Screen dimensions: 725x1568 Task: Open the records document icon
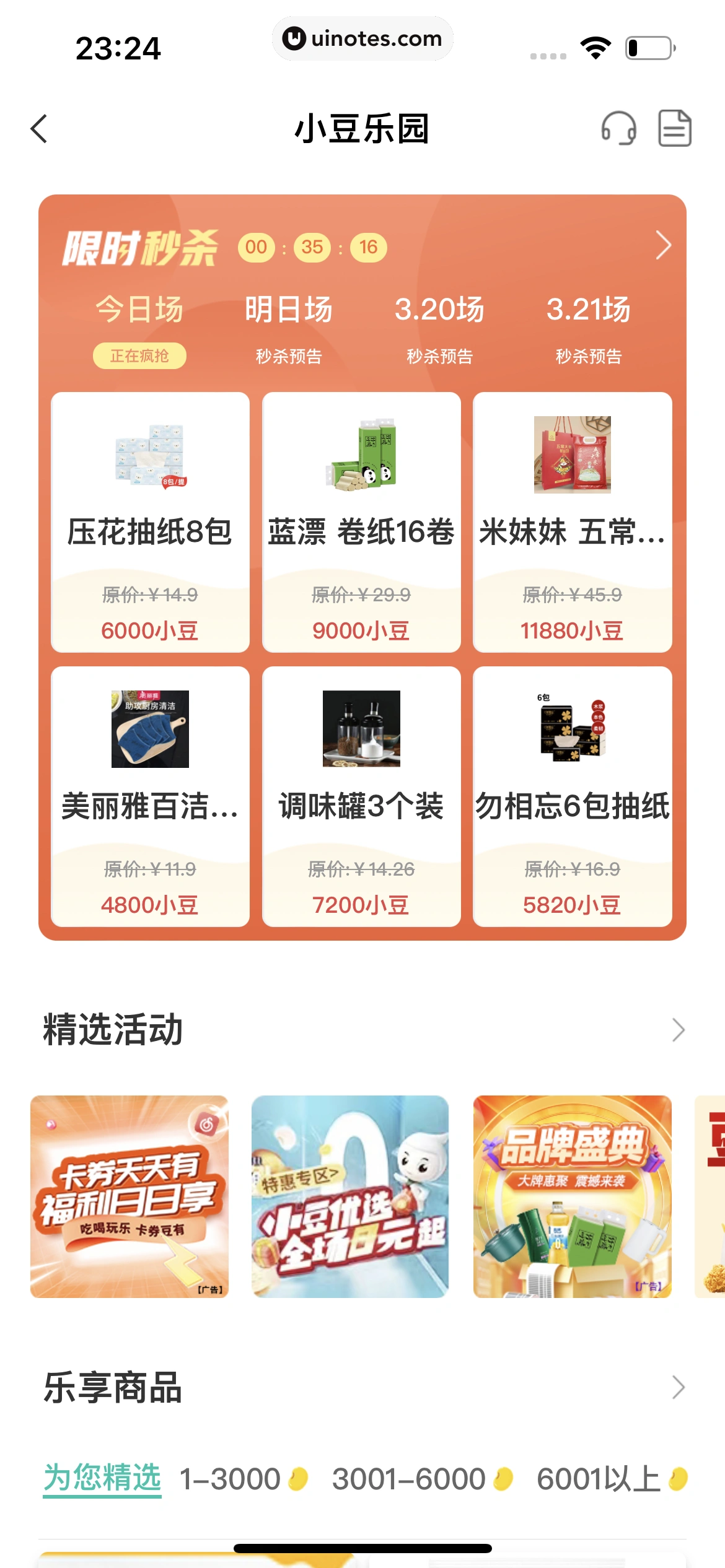pyautogui.click(x=674, y=128)
